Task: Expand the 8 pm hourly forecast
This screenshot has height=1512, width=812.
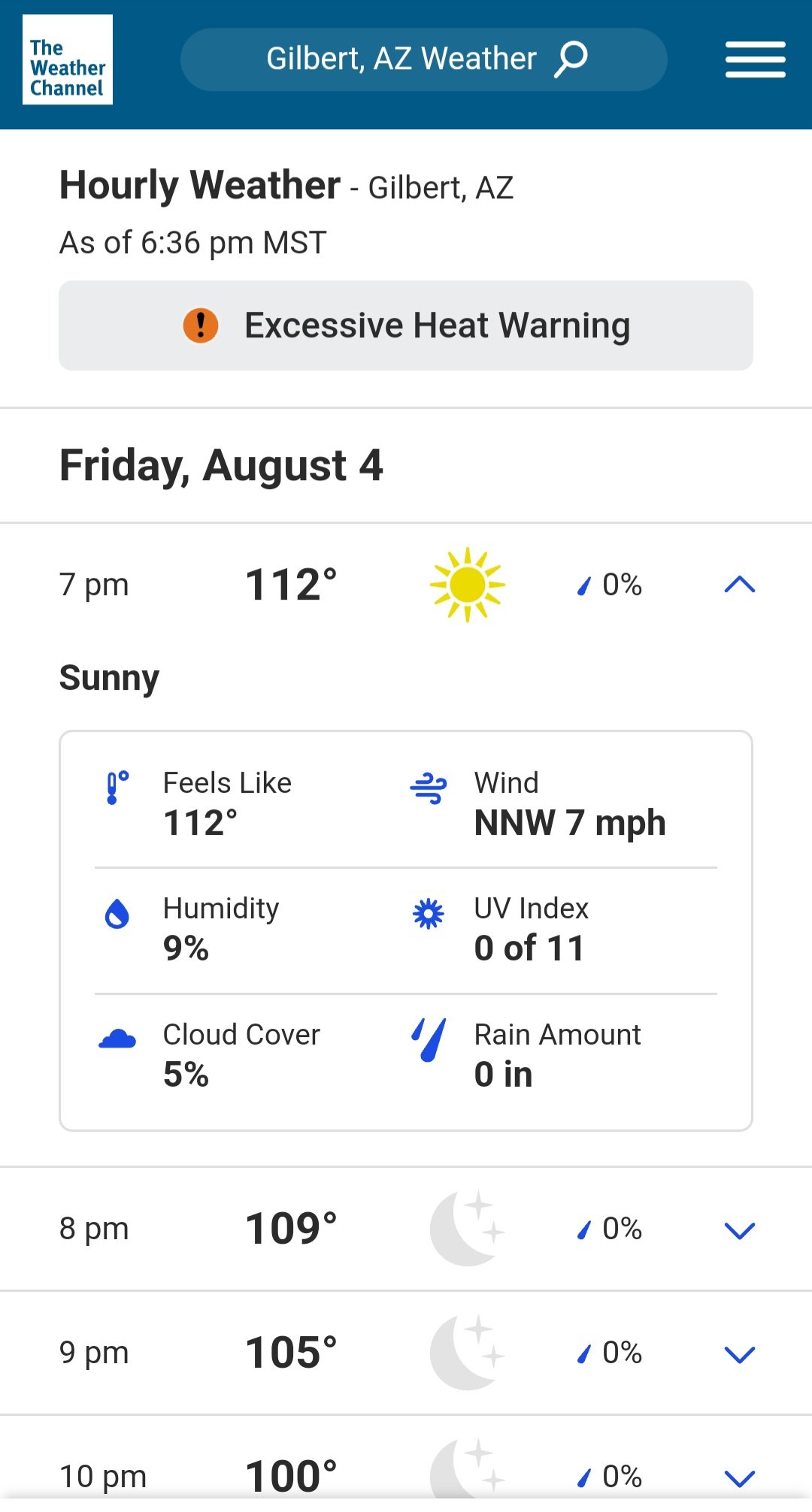Action: [x=739, y=1229]
